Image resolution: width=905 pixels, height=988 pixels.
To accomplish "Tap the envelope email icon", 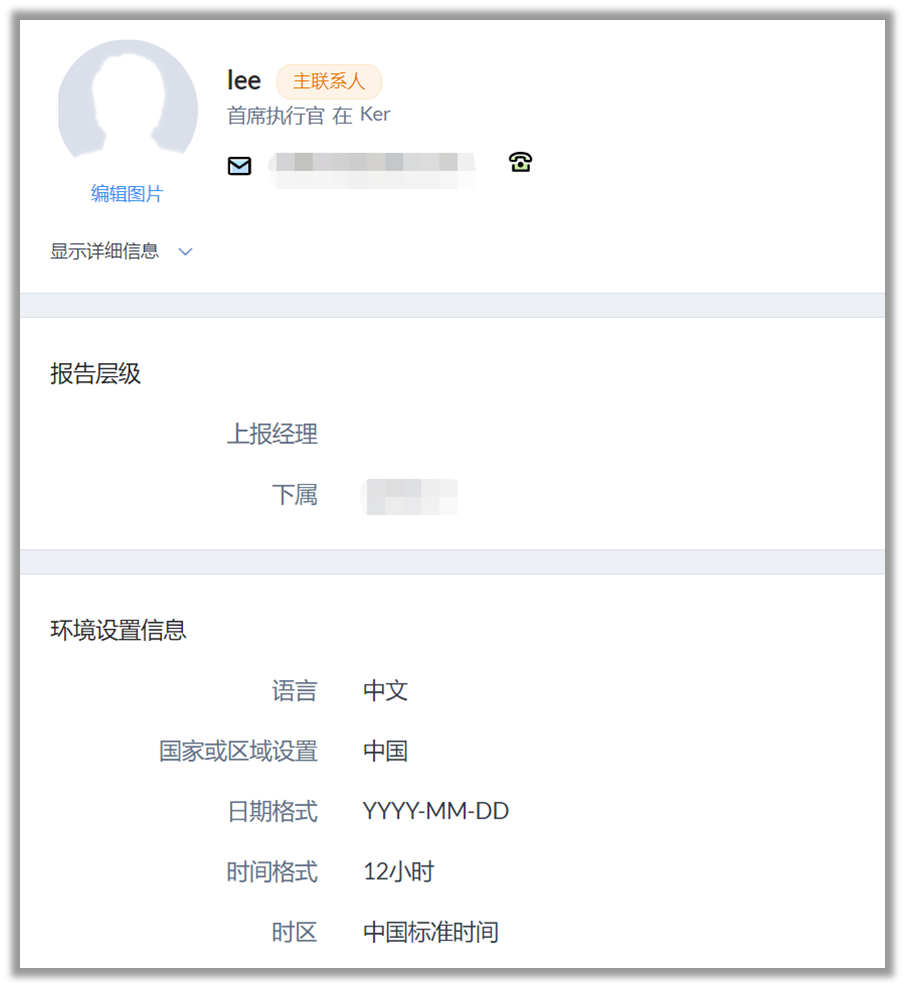I will 239,166.
